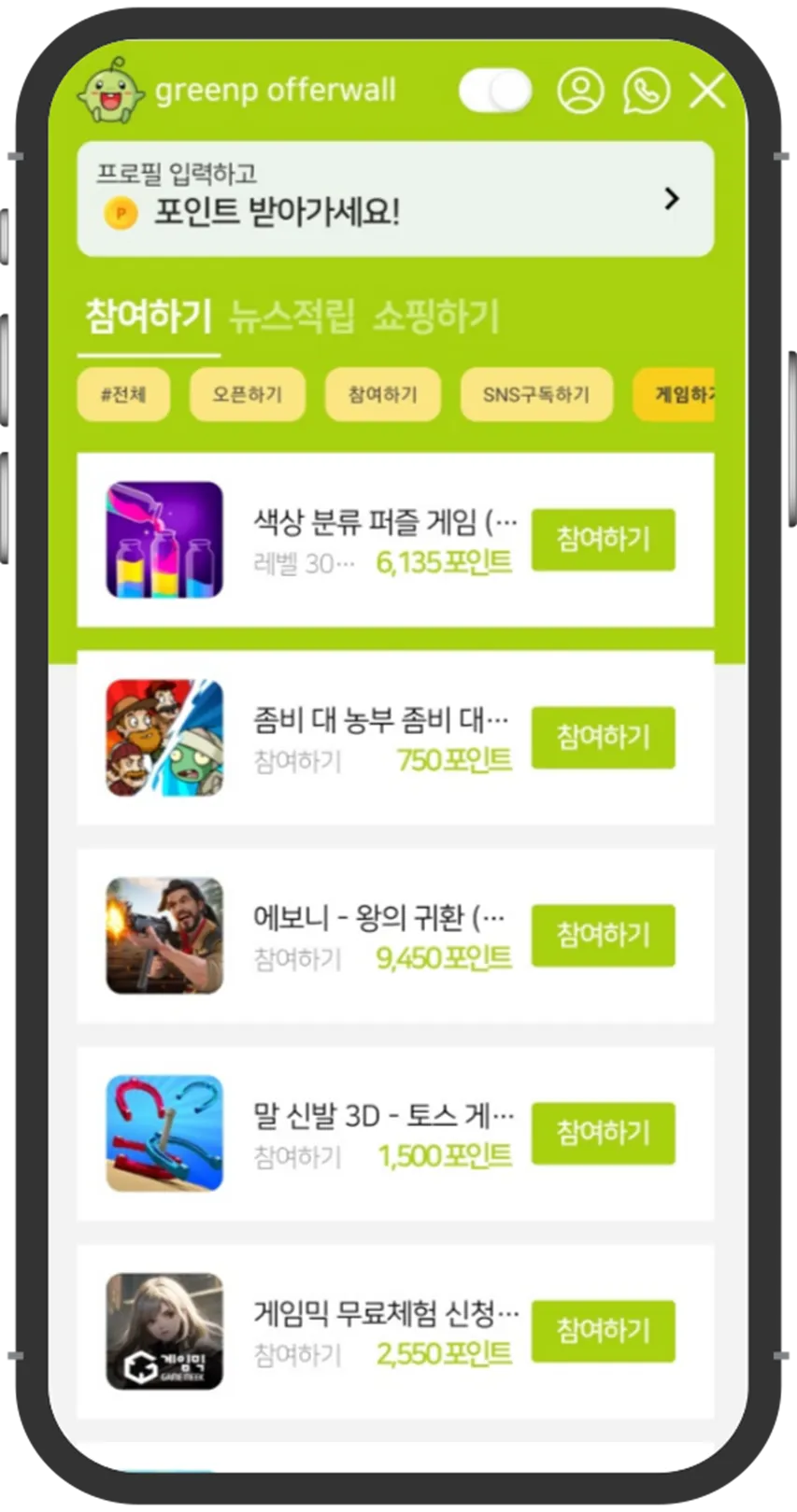Tap 참여하기 for 색상 분류 퍼즐 게임
The image size is (797, 1512).
coord(603,539)
